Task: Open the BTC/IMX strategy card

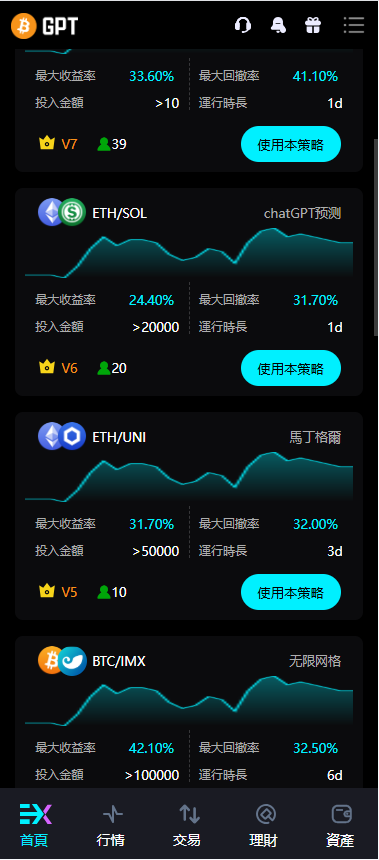Action: pos(189,712)
